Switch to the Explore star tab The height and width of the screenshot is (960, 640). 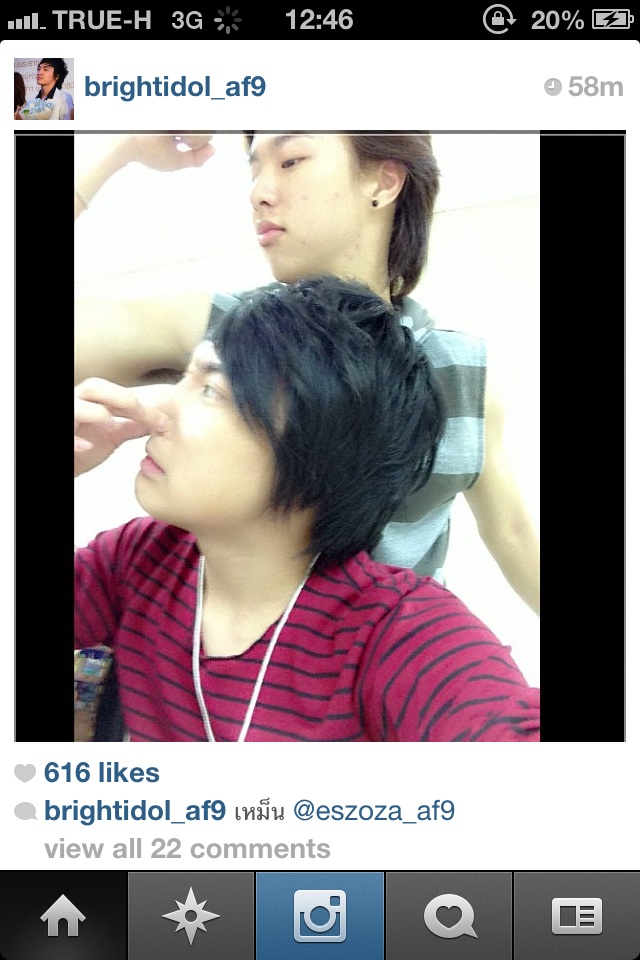point(190,915)
